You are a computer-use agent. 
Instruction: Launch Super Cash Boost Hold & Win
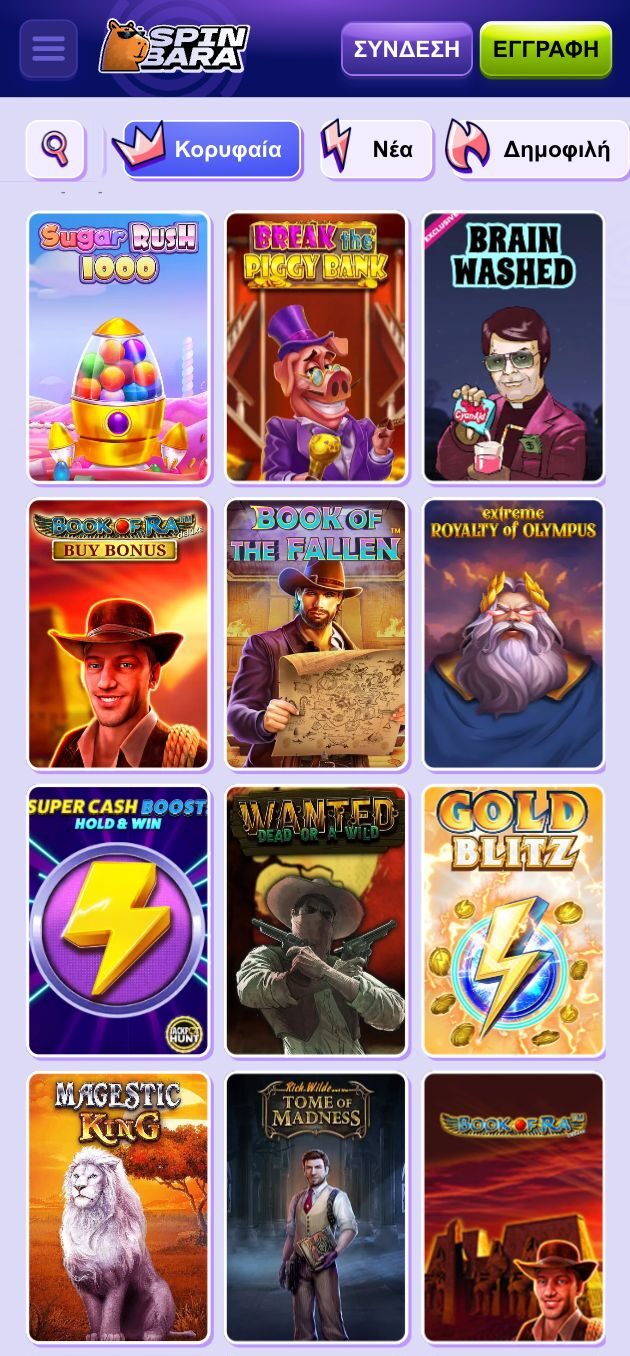tap(119, 920)
